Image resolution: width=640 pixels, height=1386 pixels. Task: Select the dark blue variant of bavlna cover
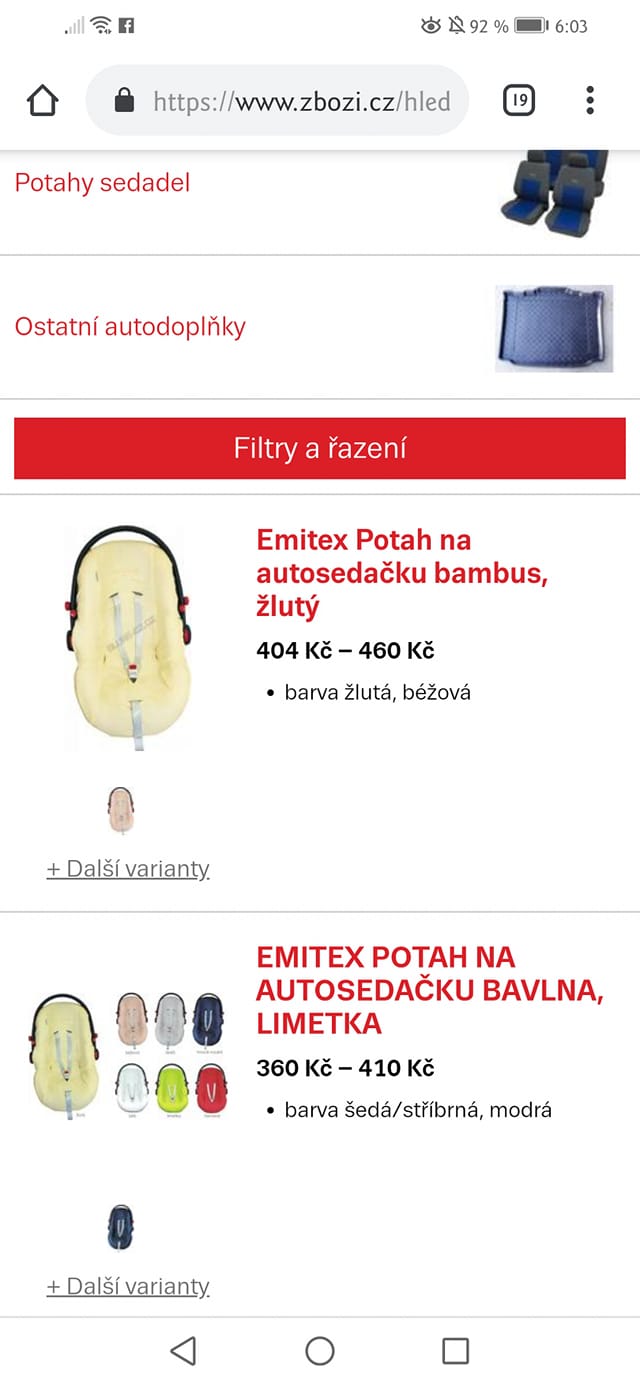[121, 1228]
